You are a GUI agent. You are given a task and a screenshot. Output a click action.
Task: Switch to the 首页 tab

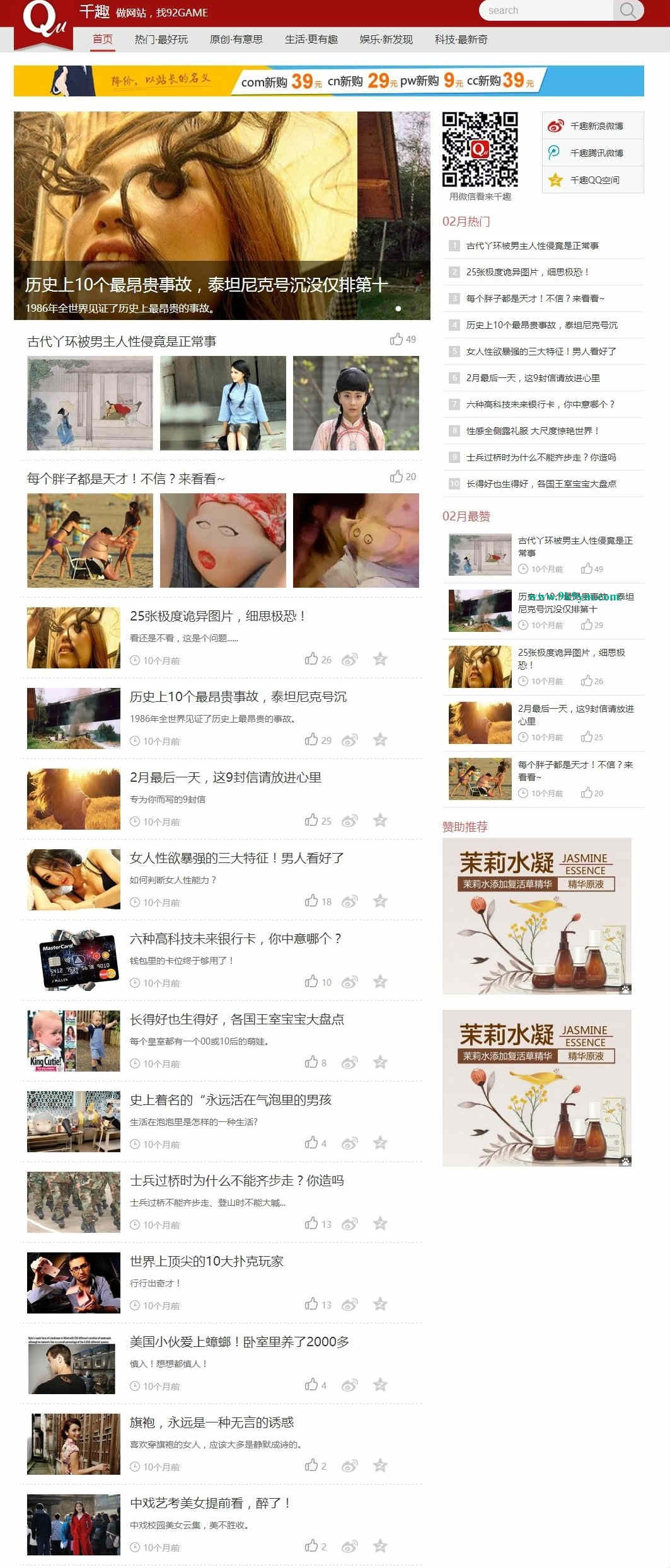click(x=103, y=39)
